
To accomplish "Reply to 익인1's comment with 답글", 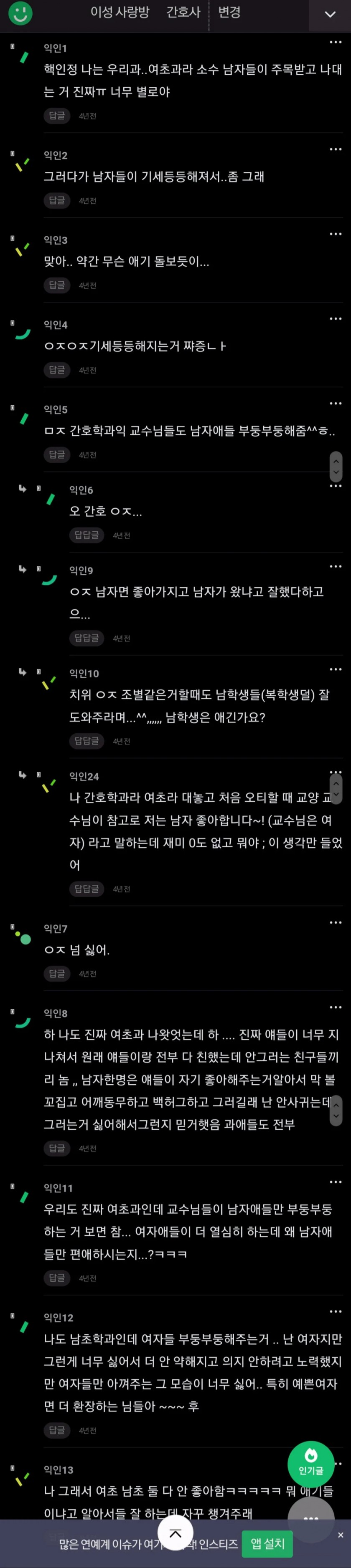I will pyautogui.click(x=57, y=116).
